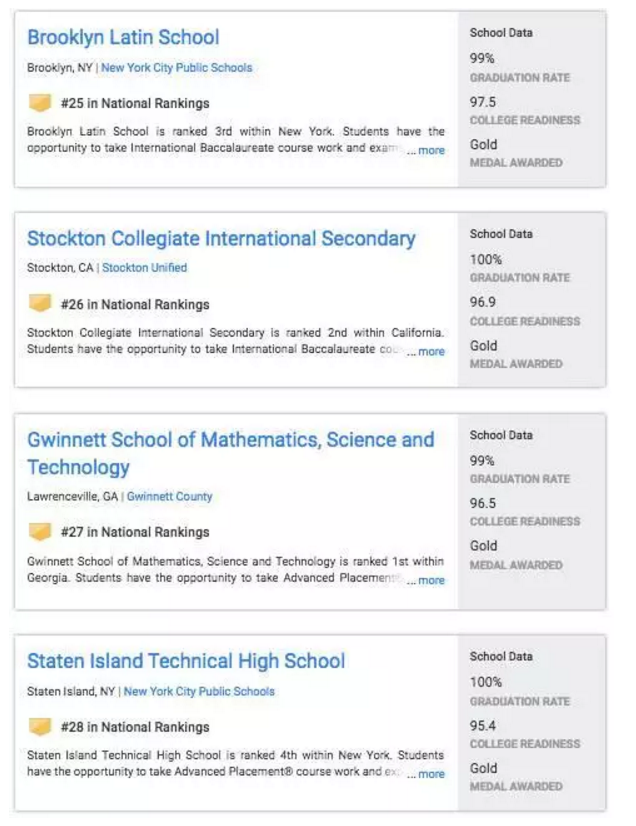Expand "more" in Brooklyn Latin School description
Viewport: 636px width, 826px height.
(432, 151)
